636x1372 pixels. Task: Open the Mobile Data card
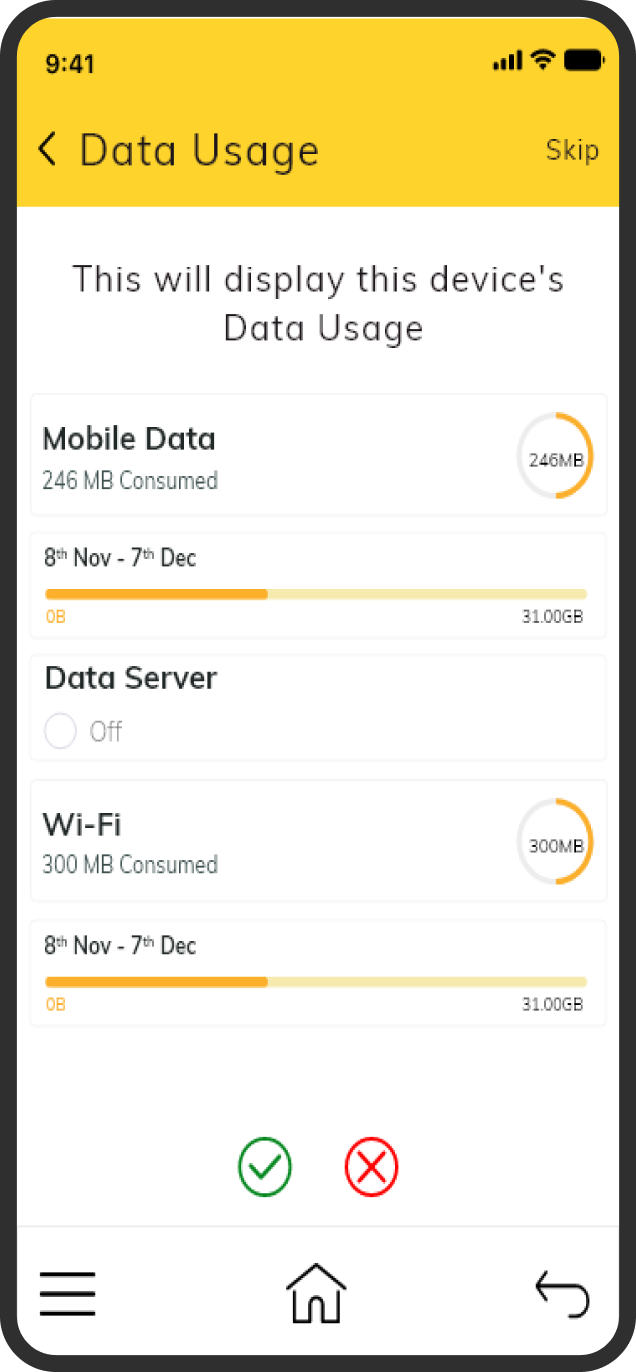[x=318, y=455]
